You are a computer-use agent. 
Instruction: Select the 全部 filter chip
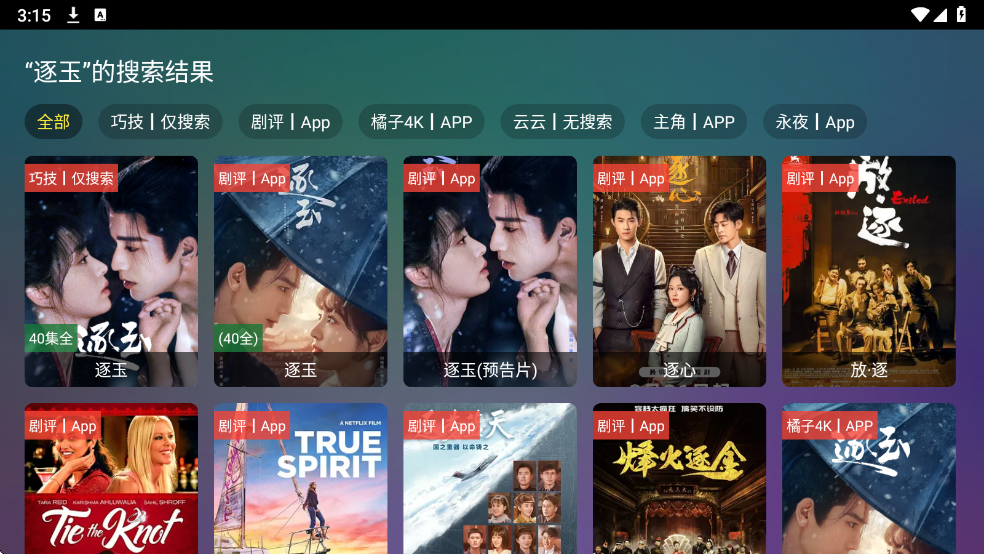click(x=53, y=122)
